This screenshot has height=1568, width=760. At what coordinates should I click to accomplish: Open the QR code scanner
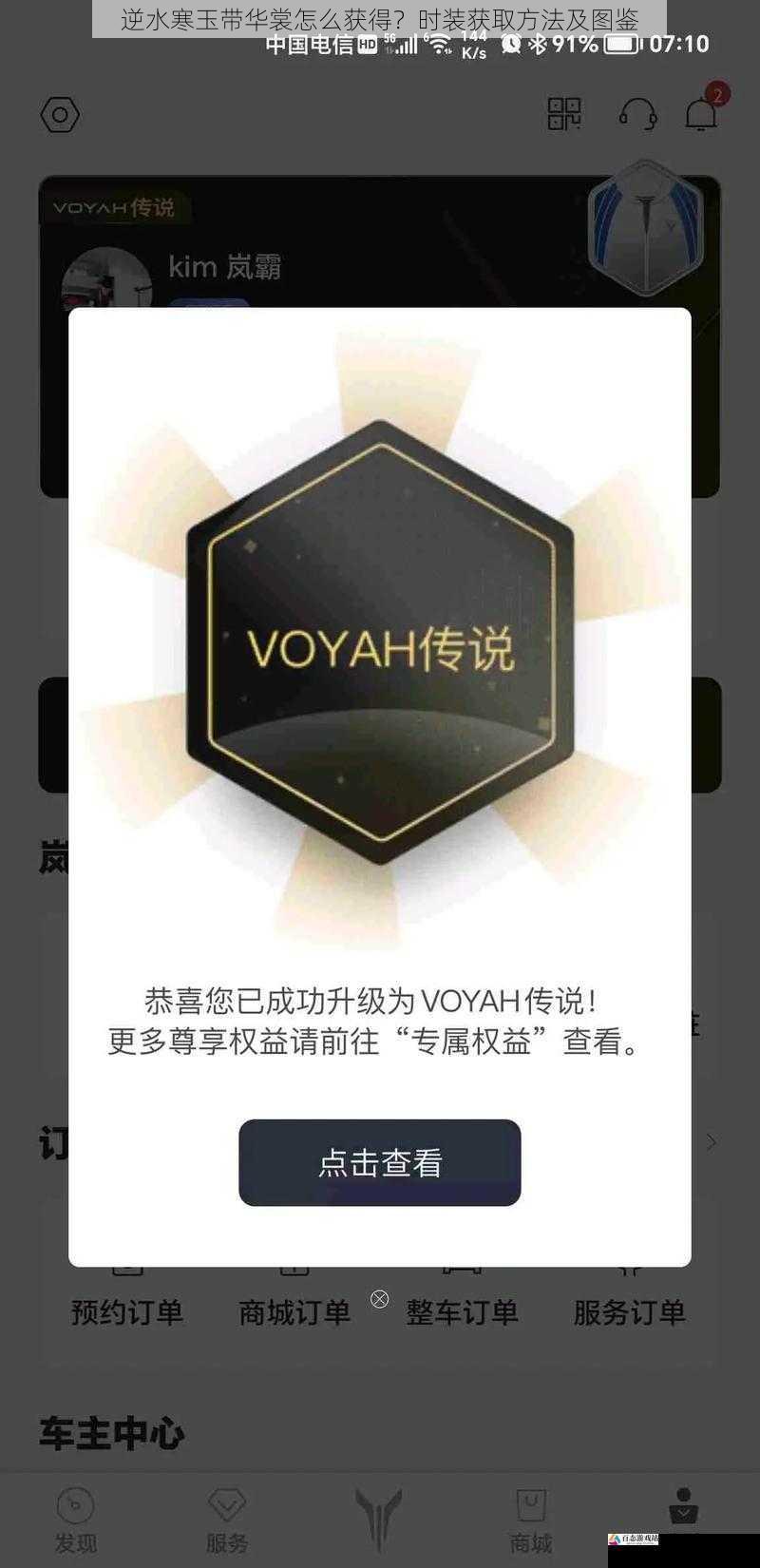[564, 114]
